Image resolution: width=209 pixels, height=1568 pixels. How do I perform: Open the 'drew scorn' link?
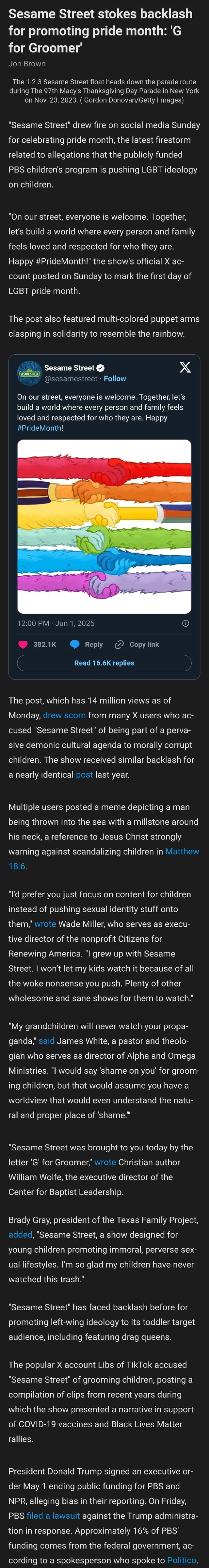coord(64,715)
